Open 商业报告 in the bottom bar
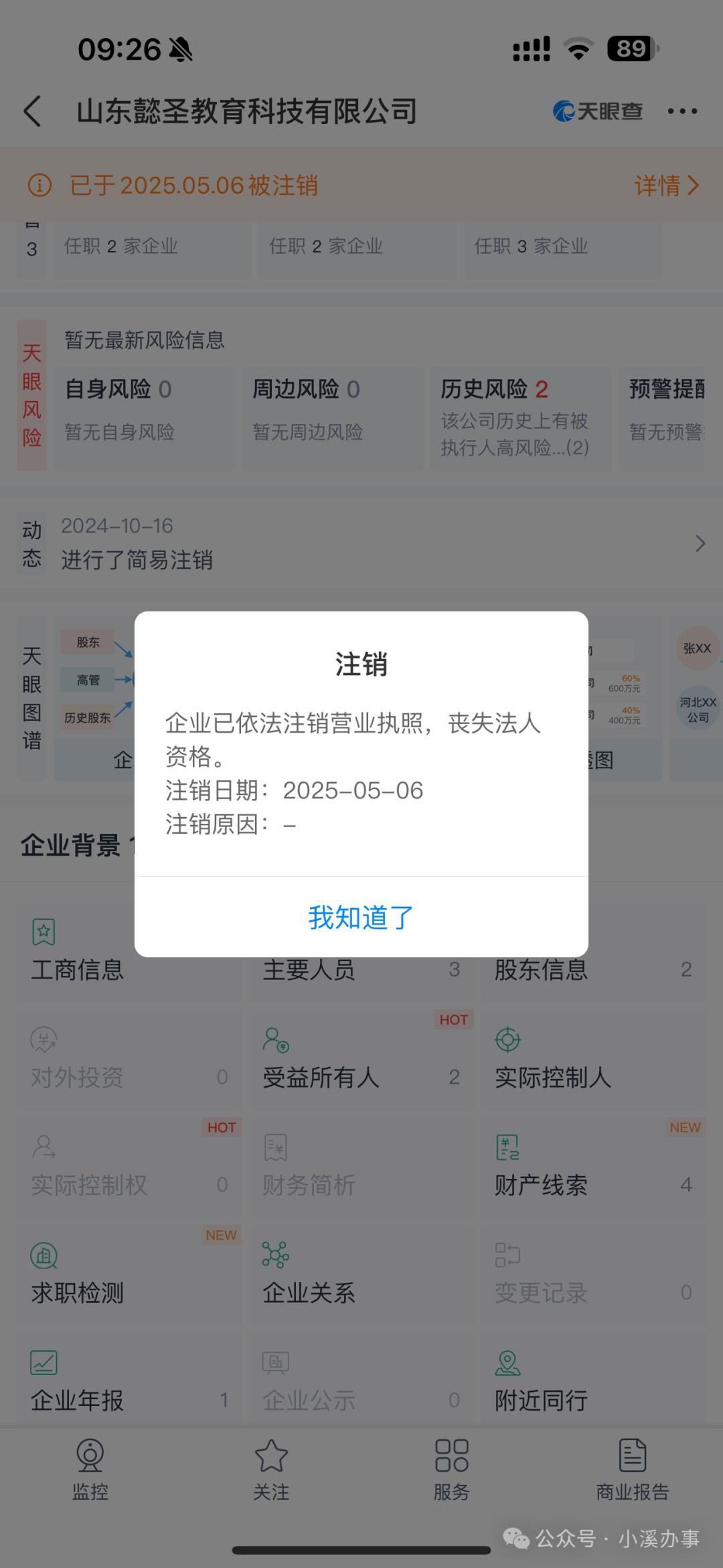The width and height of the screenshot is (723, 1568). pos(633,1470)
